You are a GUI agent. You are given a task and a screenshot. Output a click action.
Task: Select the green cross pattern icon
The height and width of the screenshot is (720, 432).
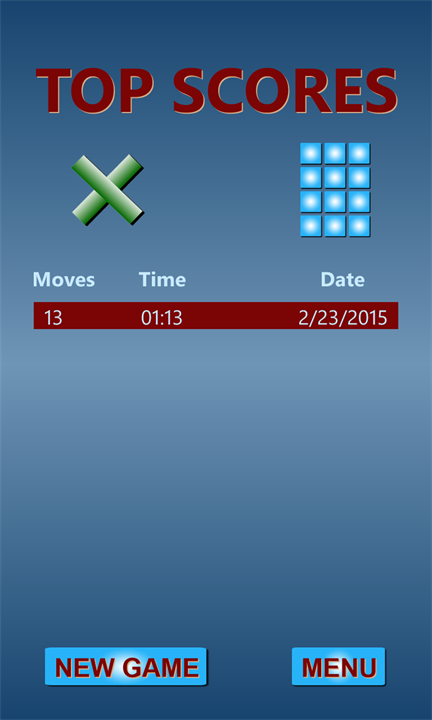(108, 190)
